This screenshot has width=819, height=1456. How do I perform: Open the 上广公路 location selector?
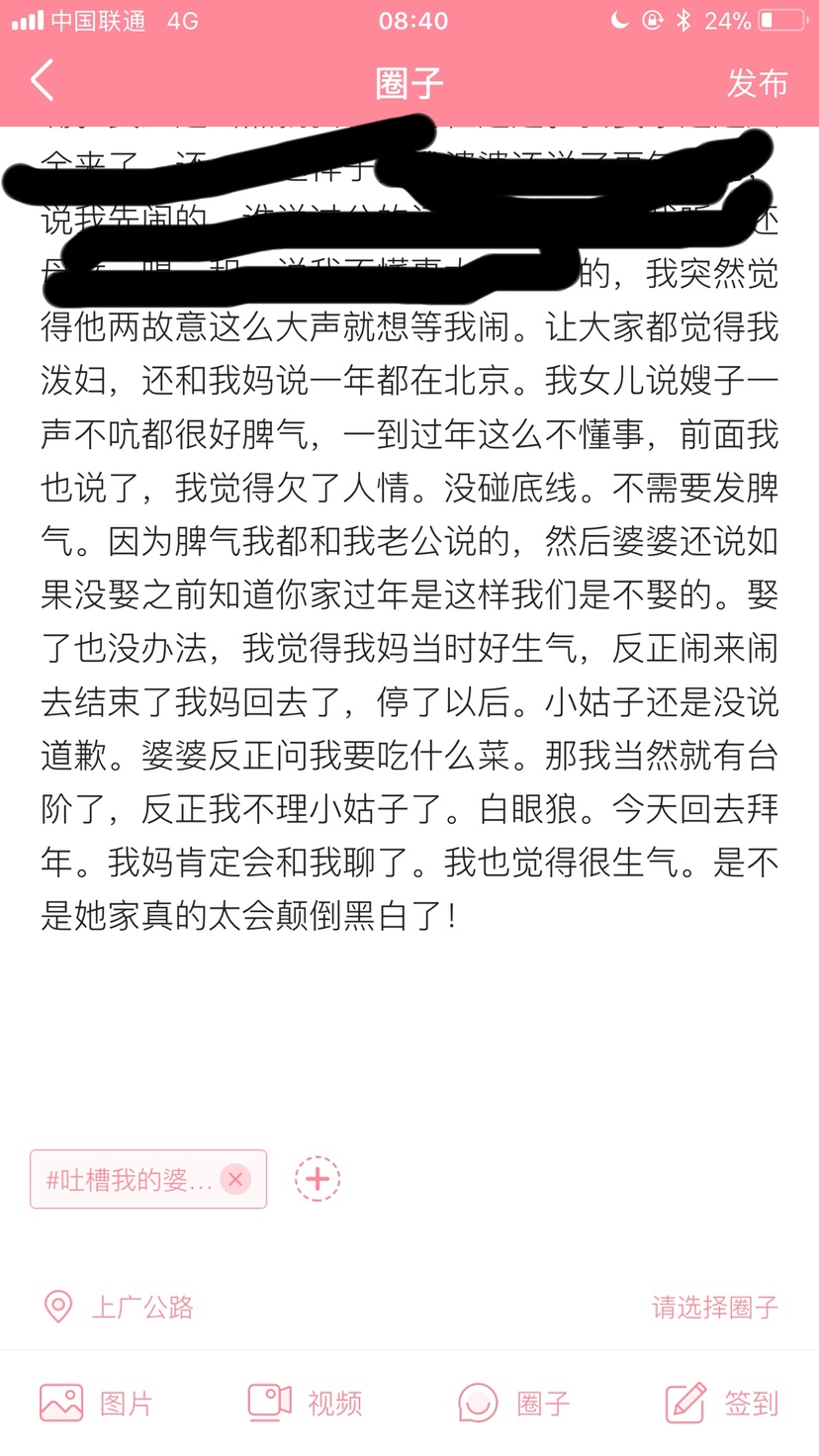(119, 1307)
